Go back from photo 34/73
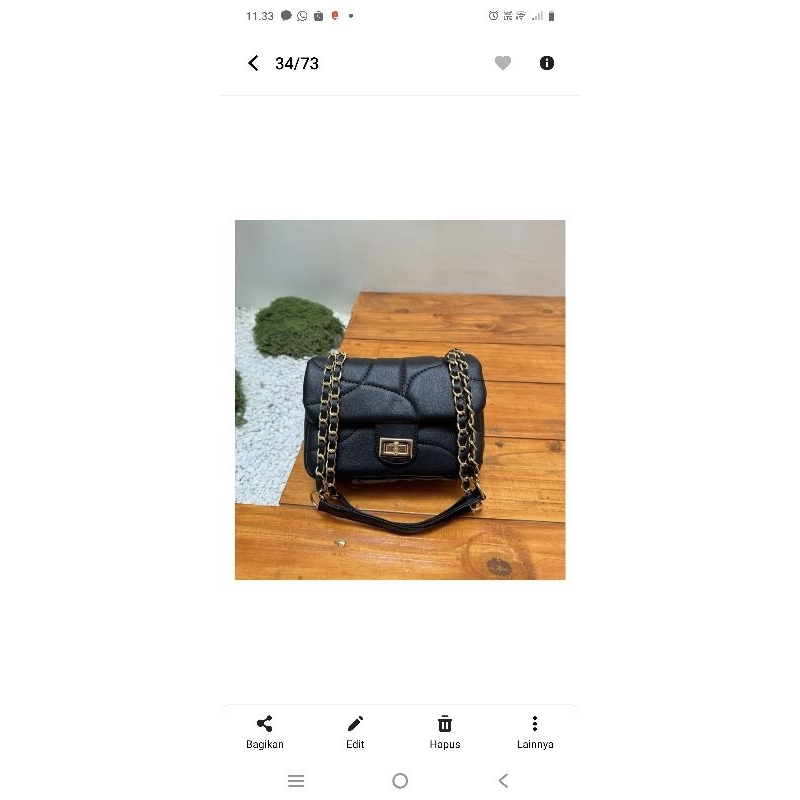Image resolution: width=800 pixels, height=800 pixels. pos(253,63)
